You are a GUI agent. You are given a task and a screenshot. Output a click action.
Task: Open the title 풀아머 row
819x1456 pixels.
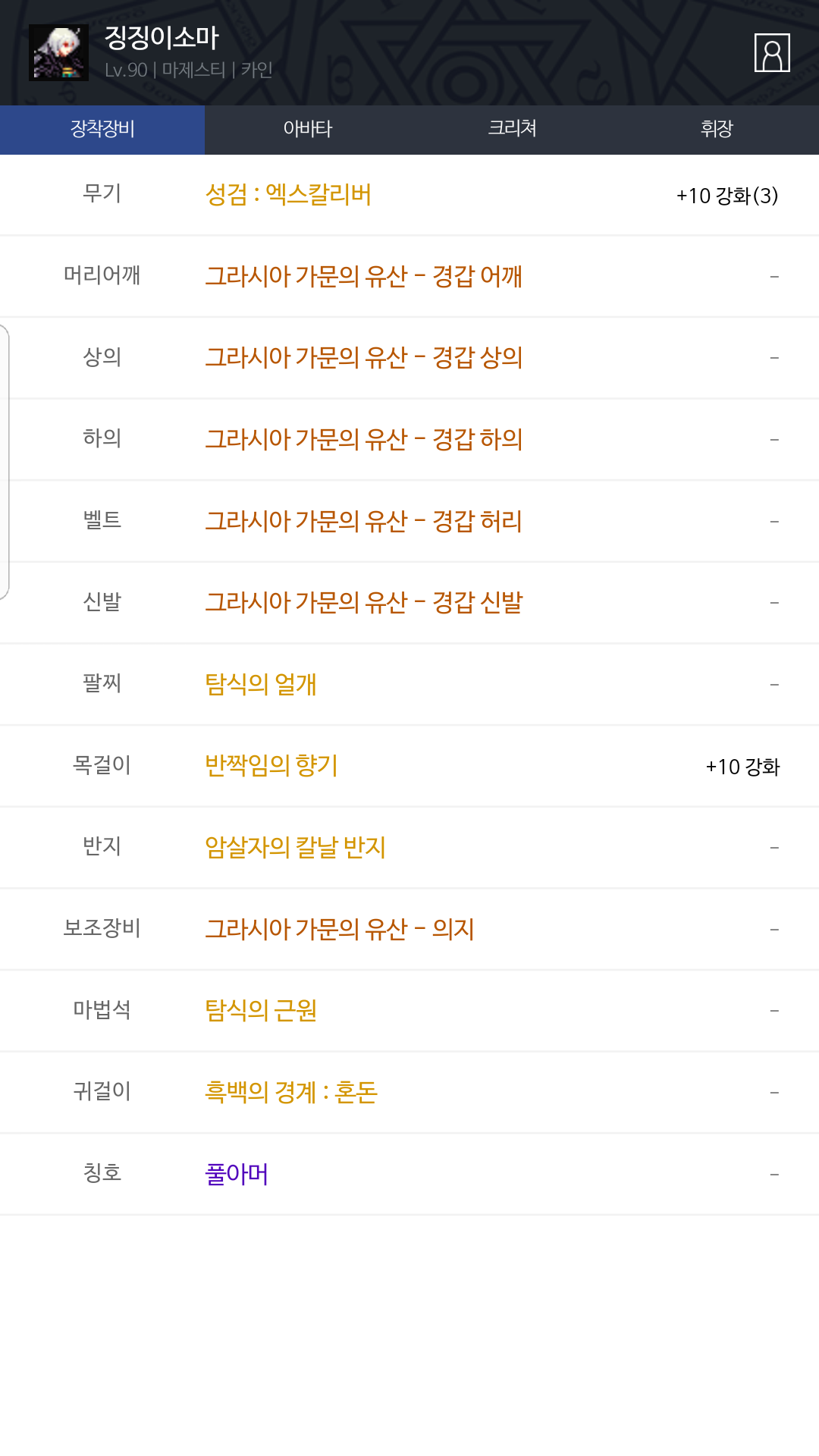pyautogui.click(x=409, y=1174)
